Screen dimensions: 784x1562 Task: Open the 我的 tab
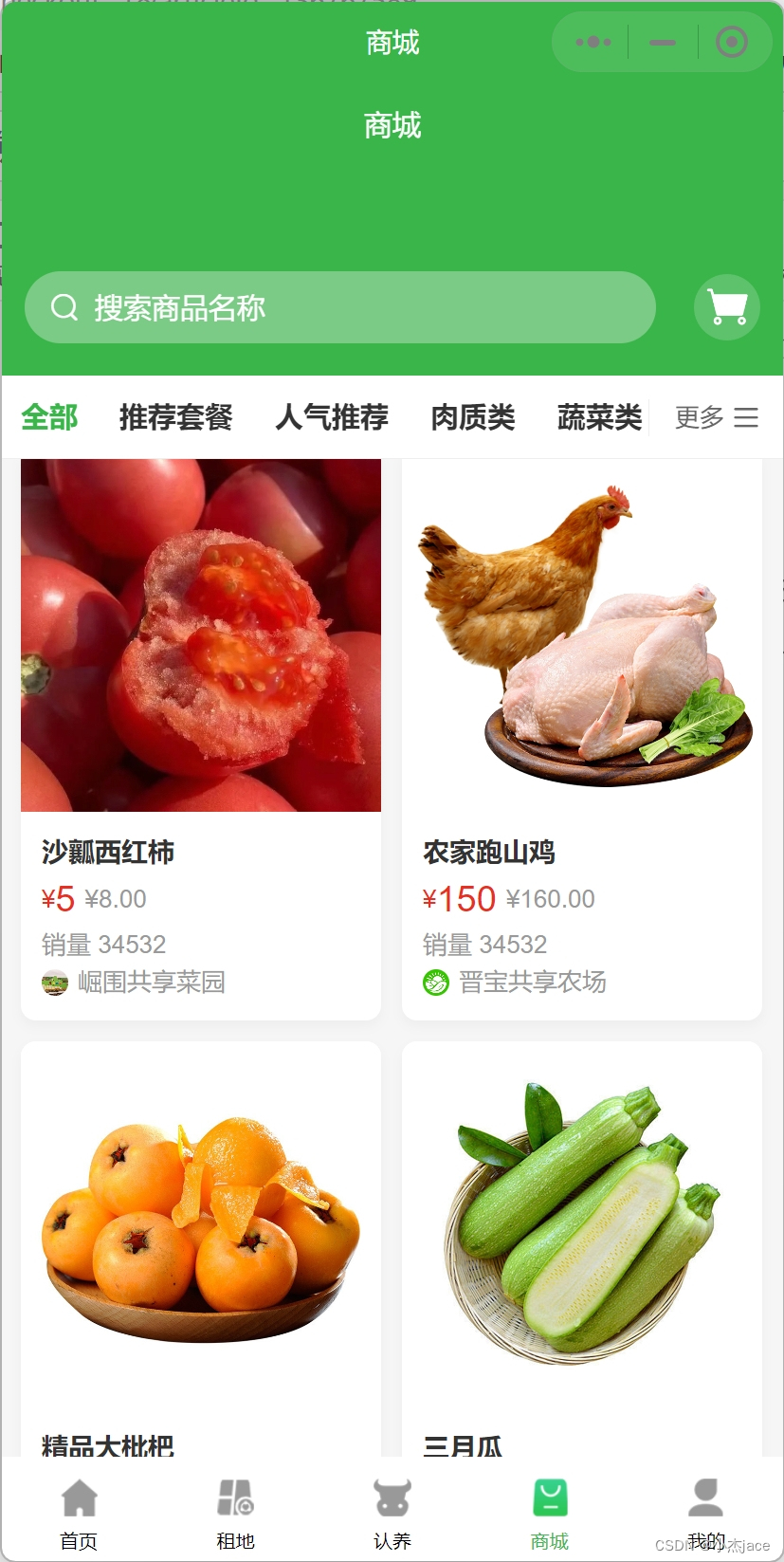point(705,1514)
